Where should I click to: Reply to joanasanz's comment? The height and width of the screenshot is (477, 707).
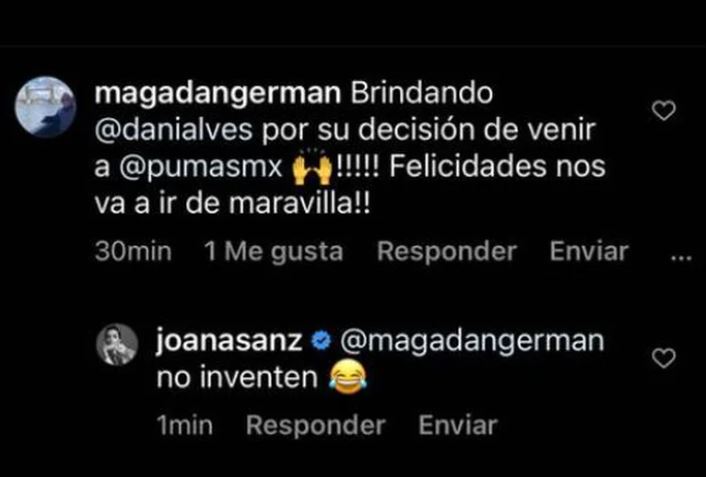coord(315,425)
